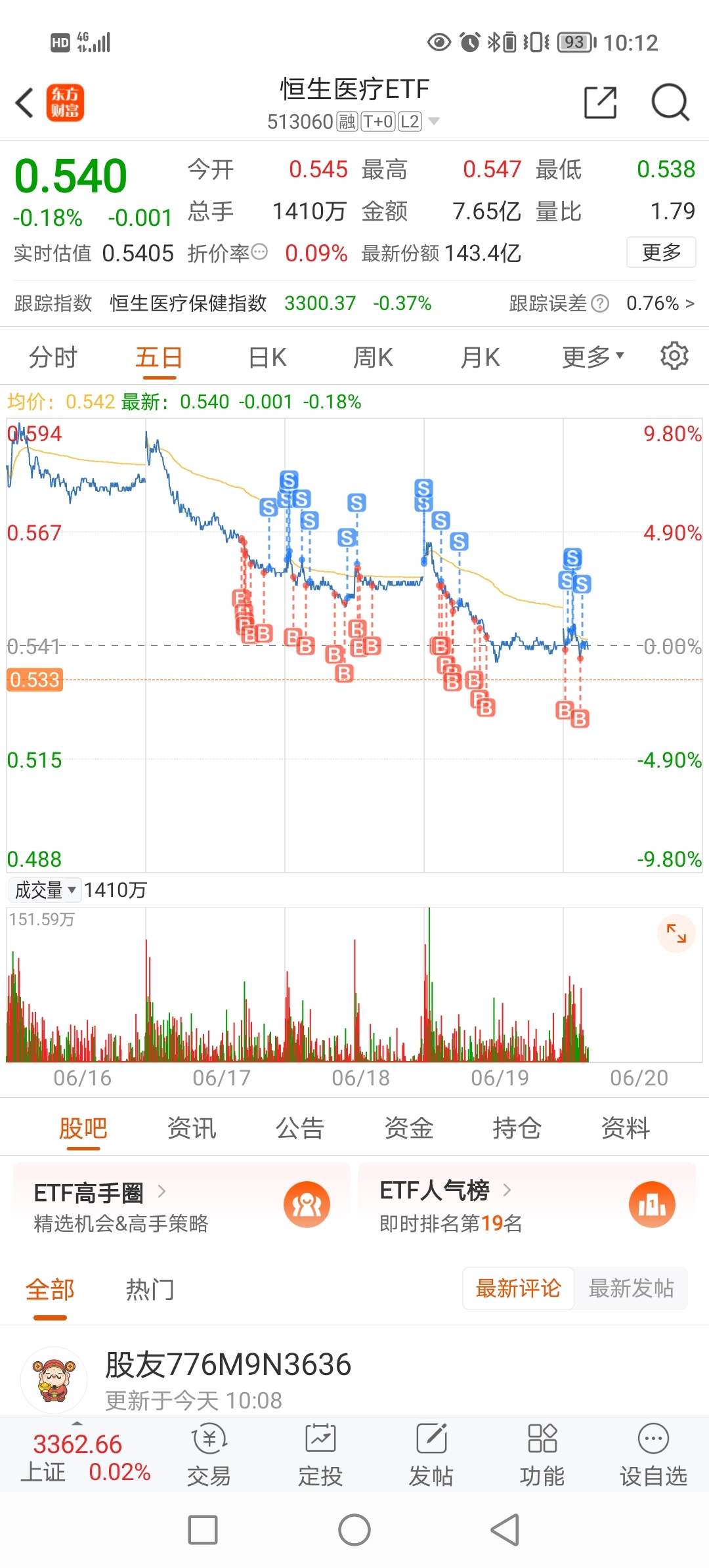Tap the share icon top right
Viewport: 709px width, 1568px height.
tap(601, 102)
